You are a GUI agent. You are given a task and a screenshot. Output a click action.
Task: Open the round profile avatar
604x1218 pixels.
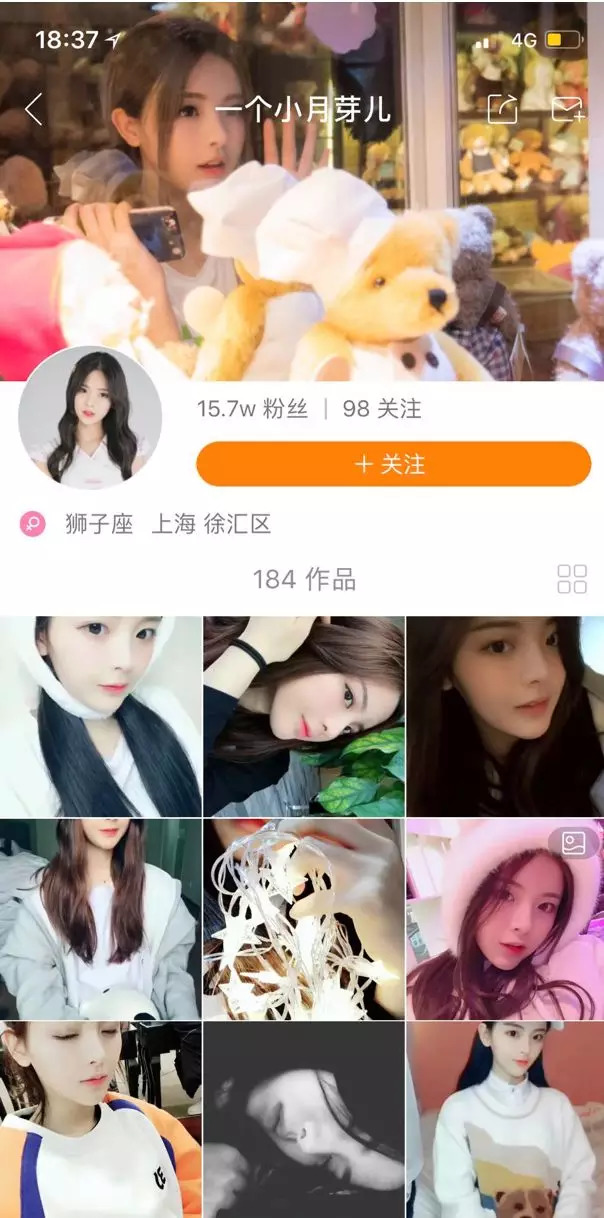(90, 419)
